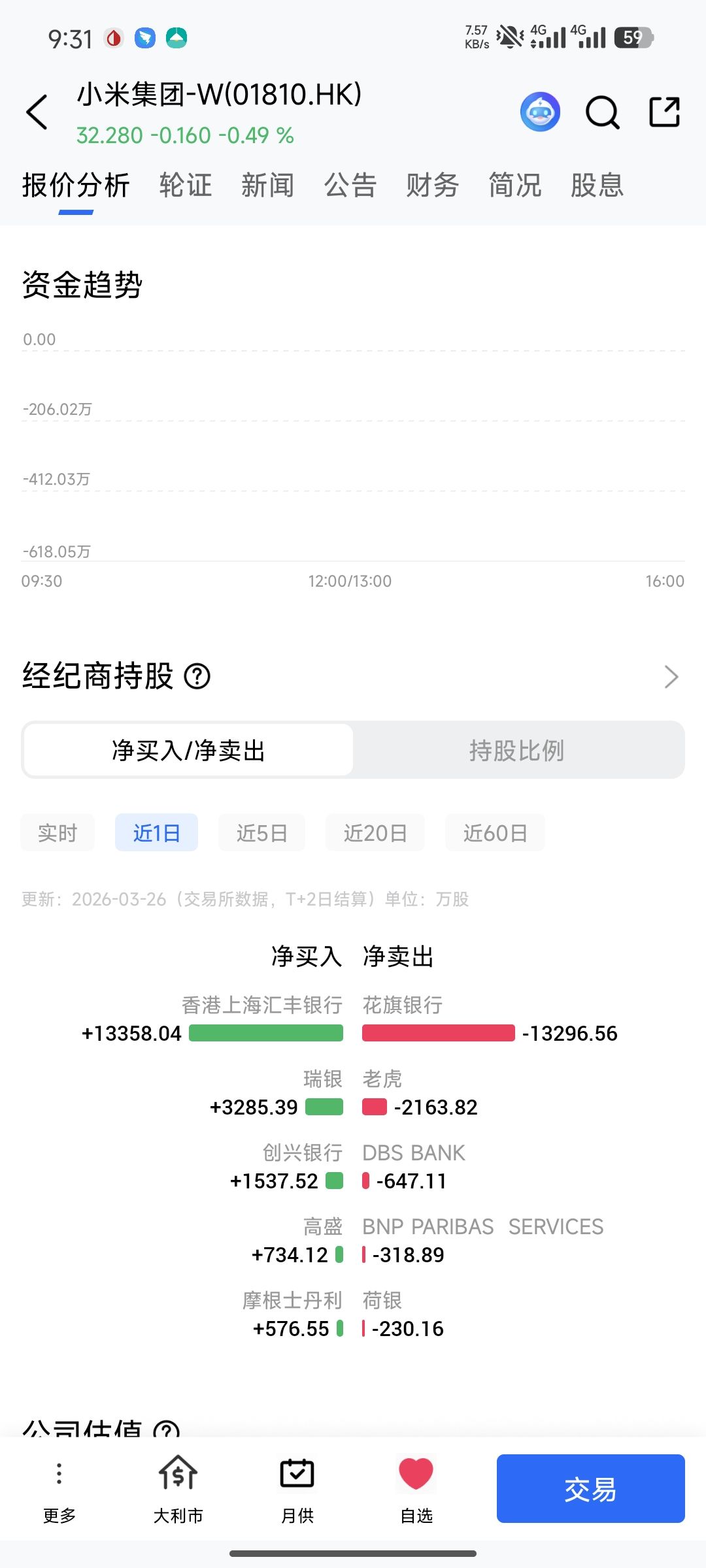Filter by 近20日 period
Viewport: 706px width, 1568px height.
click(375, 833)
